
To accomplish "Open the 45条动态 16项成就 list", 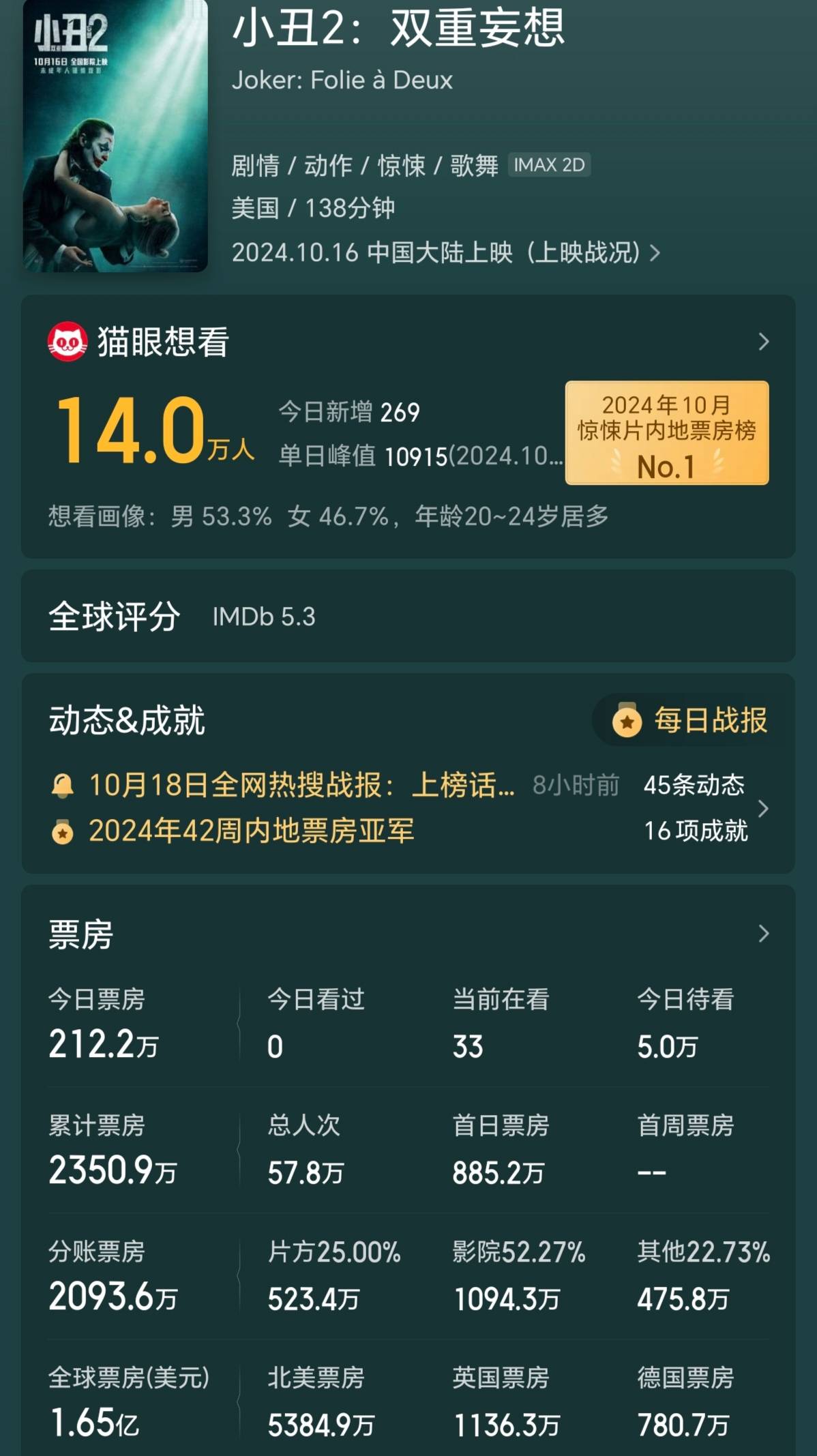I will (702, 809).
